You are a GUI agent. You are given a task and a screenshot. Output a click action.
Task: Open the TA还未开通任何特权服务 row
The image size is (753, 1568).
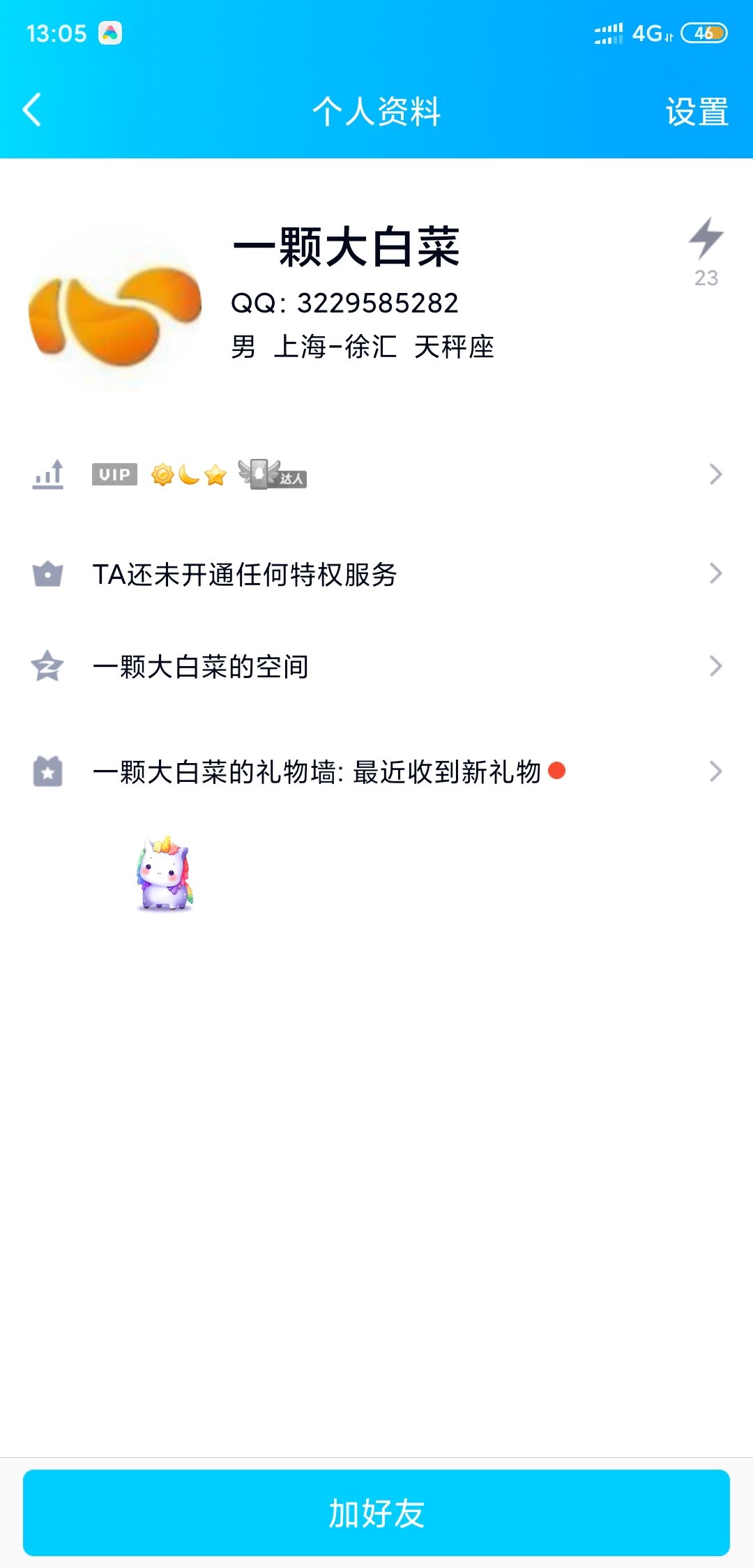click(376, 574)
